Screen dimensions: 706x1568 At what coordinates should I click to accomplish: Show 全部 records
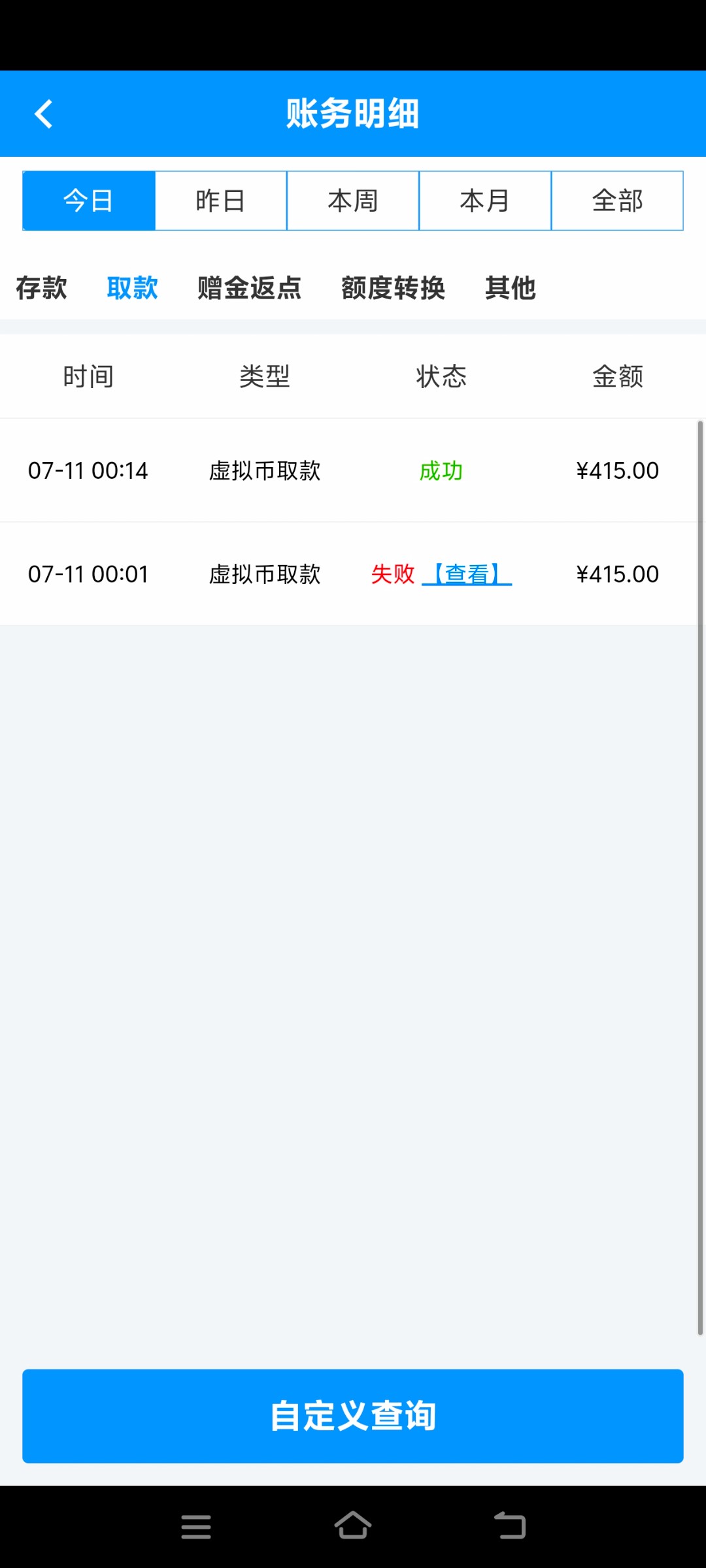[x=617, y=201]
